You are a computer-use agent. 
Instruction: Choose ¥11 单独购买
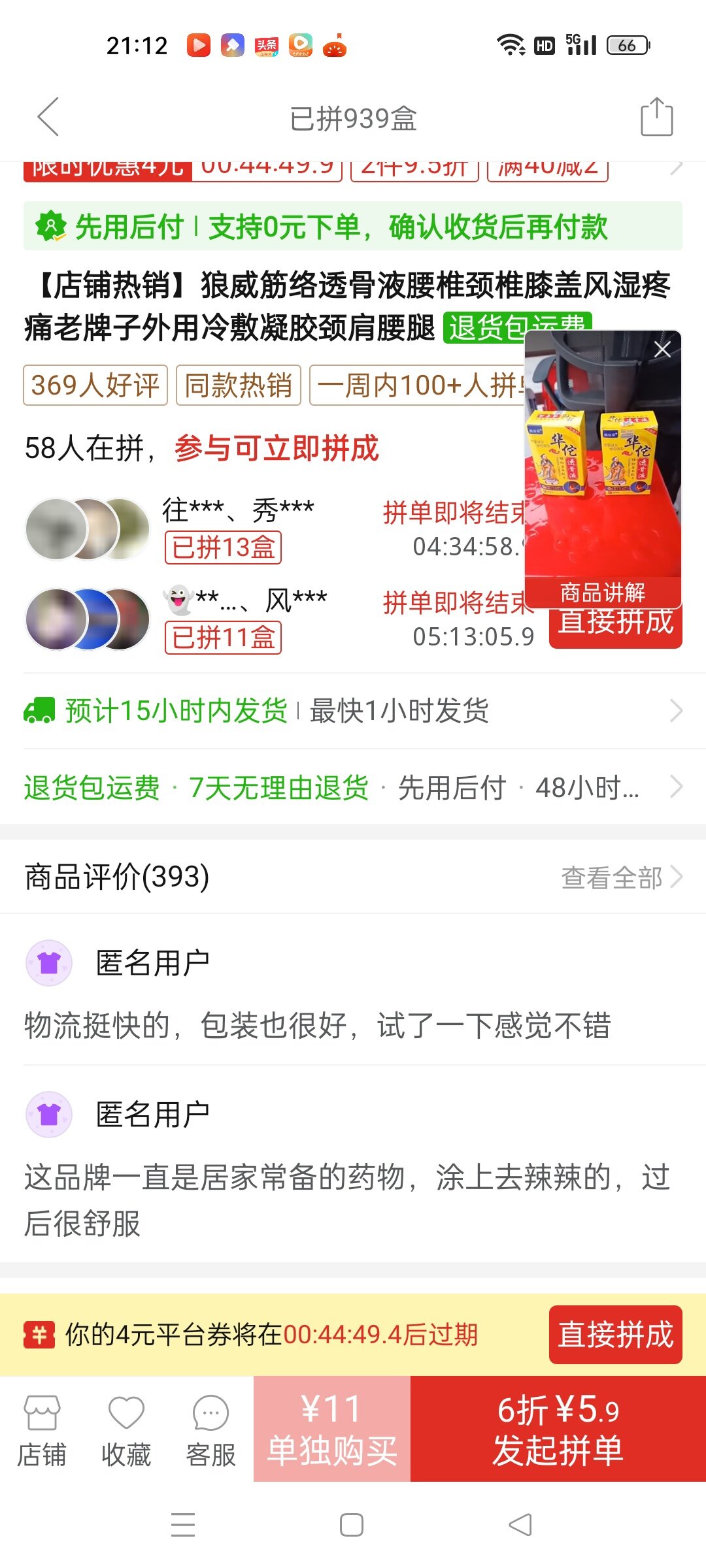click(x=332, y=1429)
